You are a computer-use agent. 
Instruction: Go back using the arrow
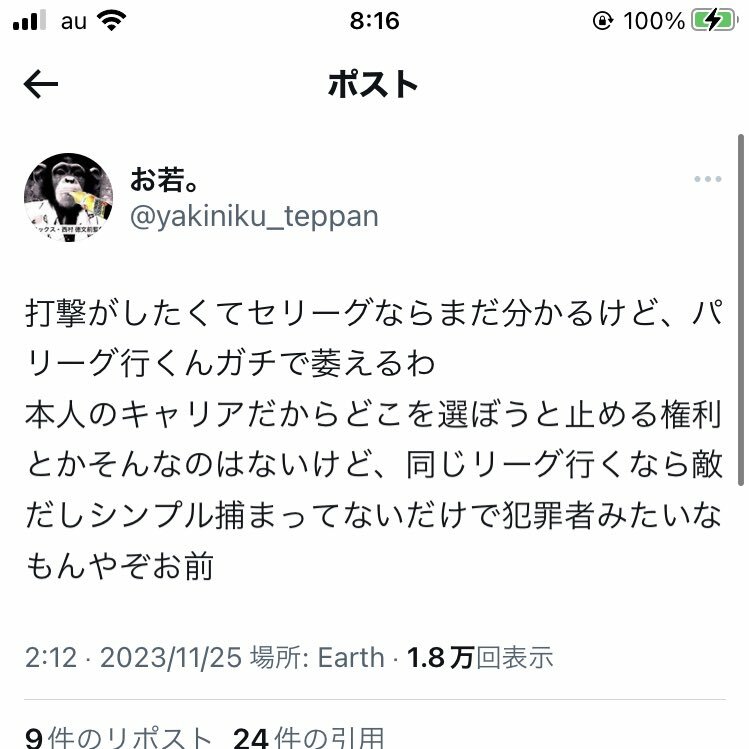[41, 85]
